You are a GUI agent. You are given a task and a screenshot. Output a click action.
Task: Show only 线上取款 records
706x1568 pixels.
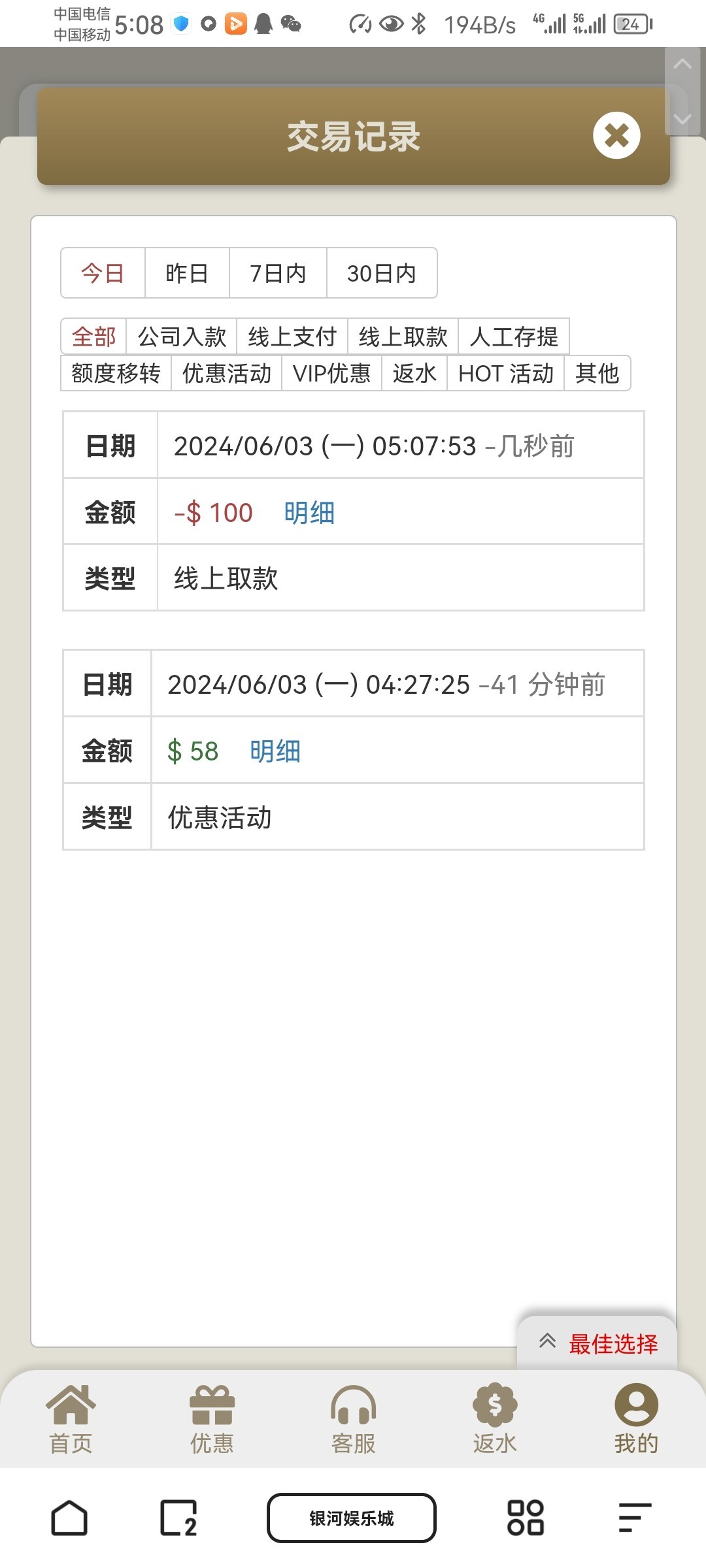pyautogui.click(x=403, y=336)
